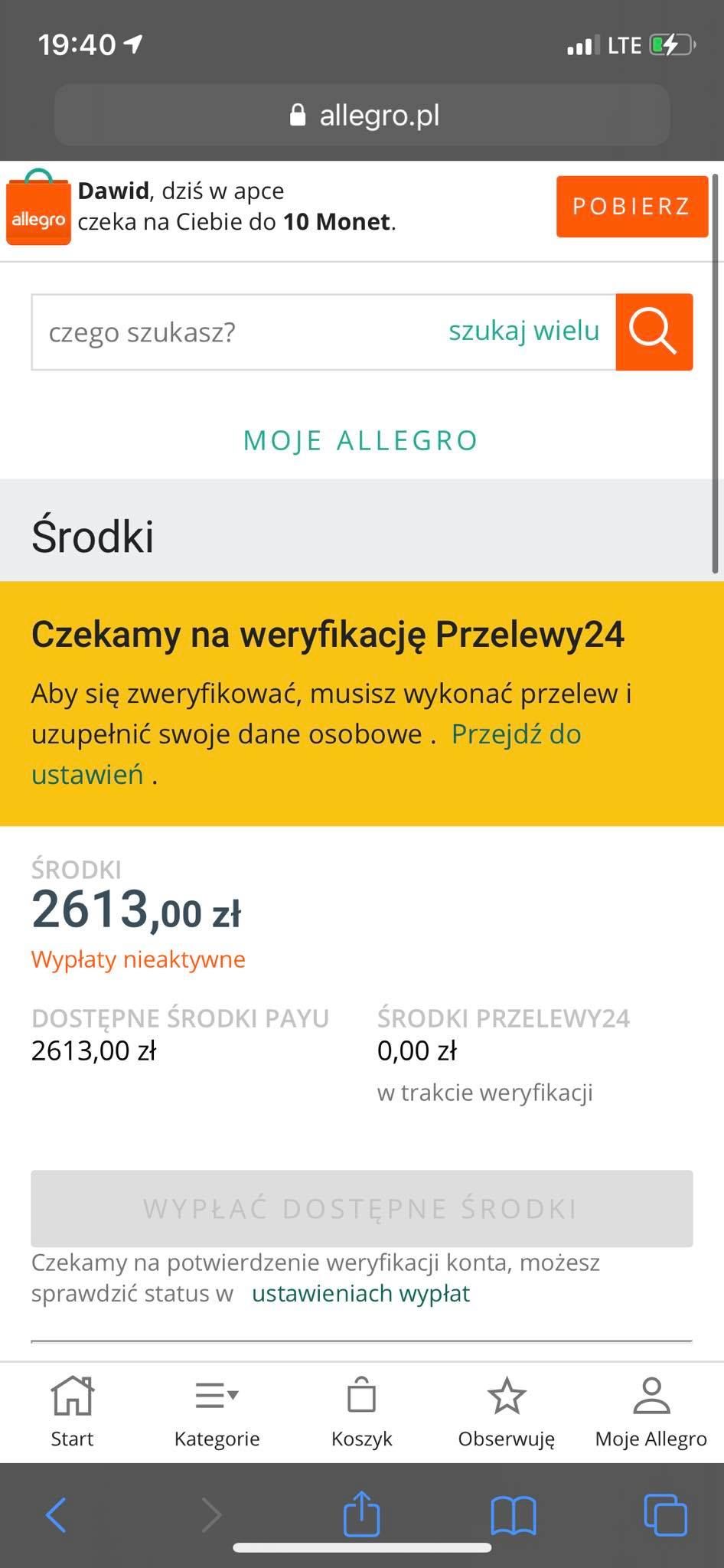Switch to the Obserwuję tab

click(506, 1411)
